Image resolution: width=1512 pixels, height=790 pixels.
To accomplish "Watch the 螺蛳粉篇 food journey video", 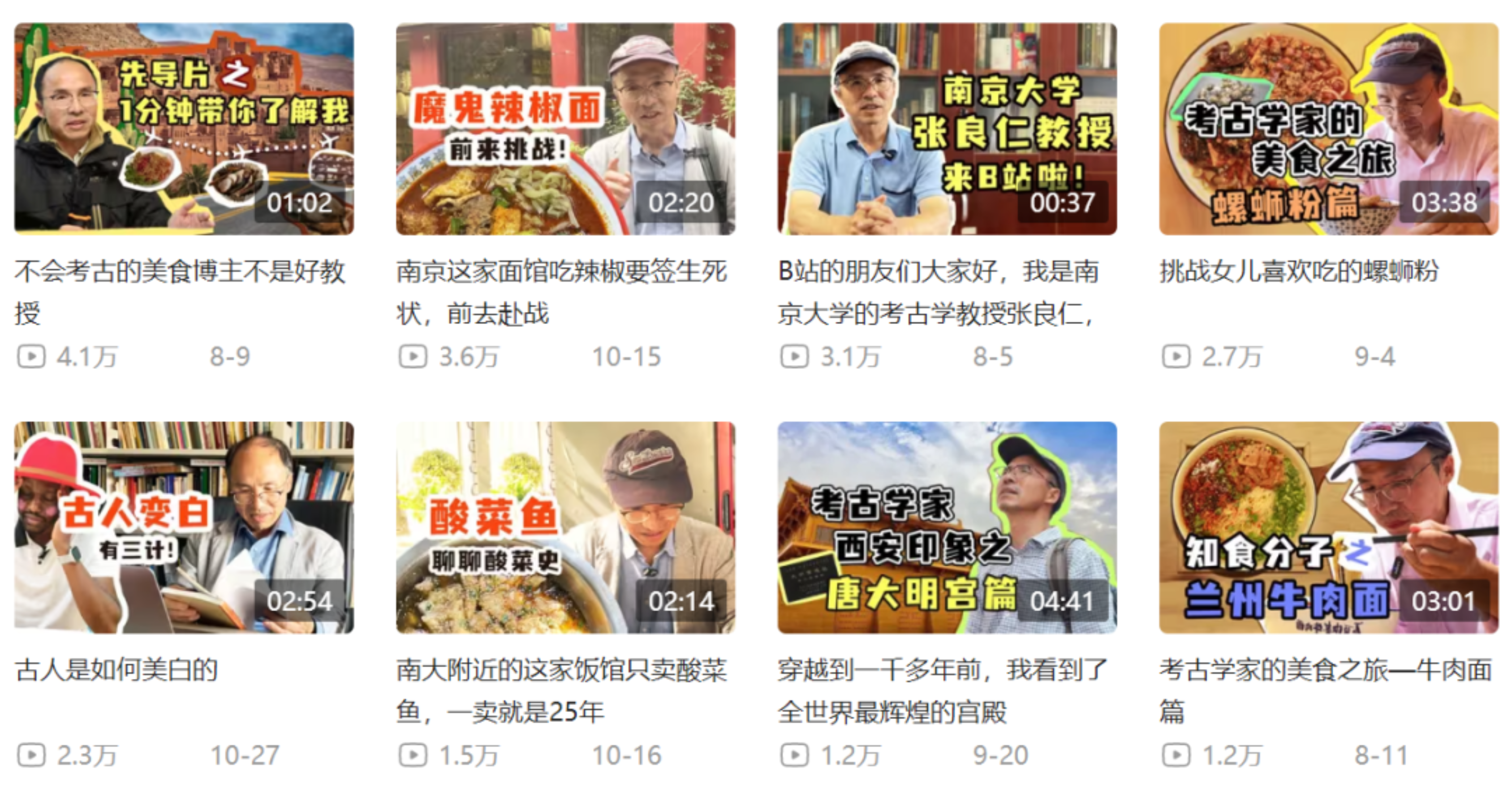I will click(x=1328, y=129).
